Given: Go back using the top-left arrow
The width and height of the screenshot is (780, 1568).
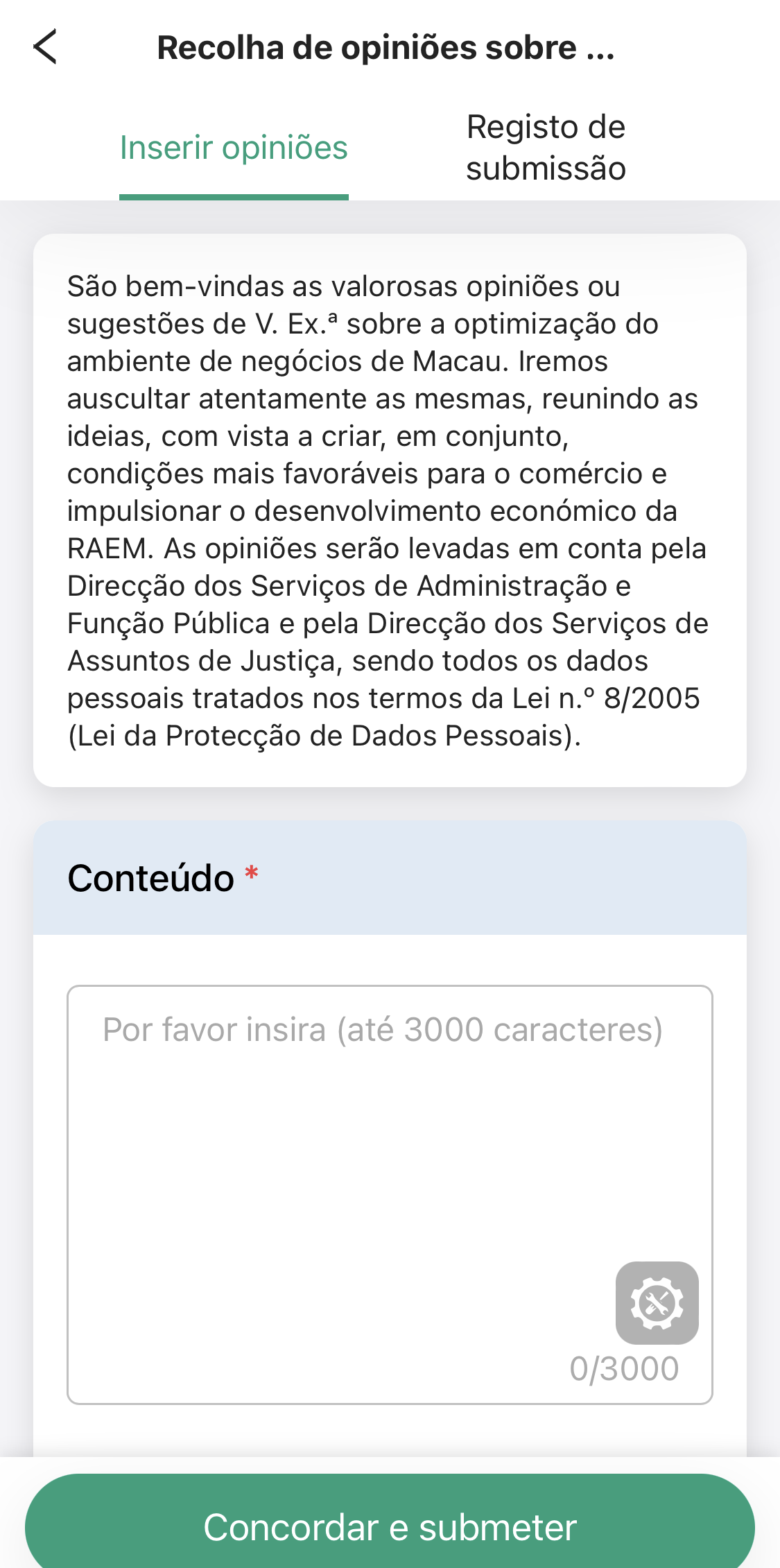Looking at the screenshot, I should (46, 47).
